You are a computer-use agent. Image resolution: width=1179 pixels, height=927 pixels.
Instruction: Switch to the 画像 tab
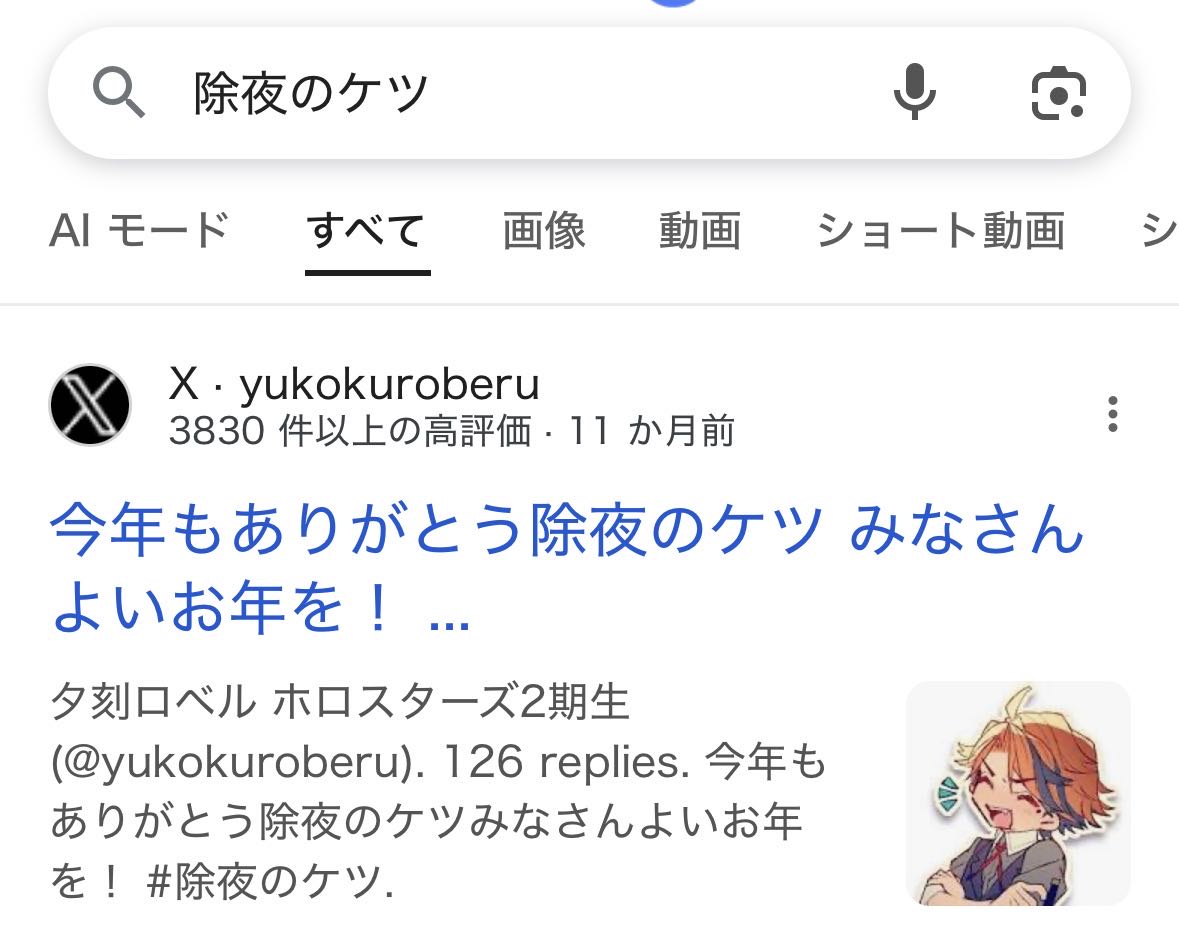pos(544,231)
